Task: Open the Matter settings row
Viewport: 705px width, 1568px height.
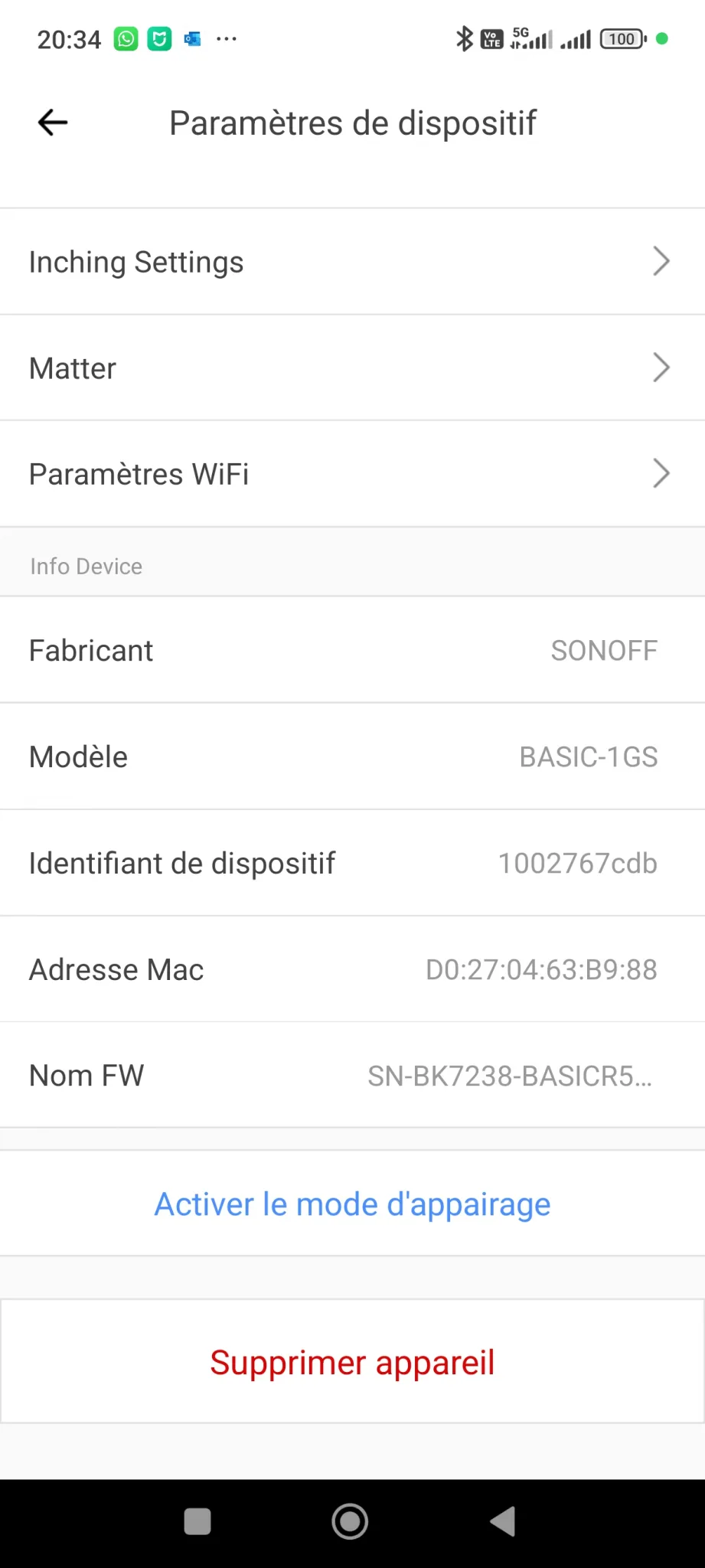Action: coord(352,368)
